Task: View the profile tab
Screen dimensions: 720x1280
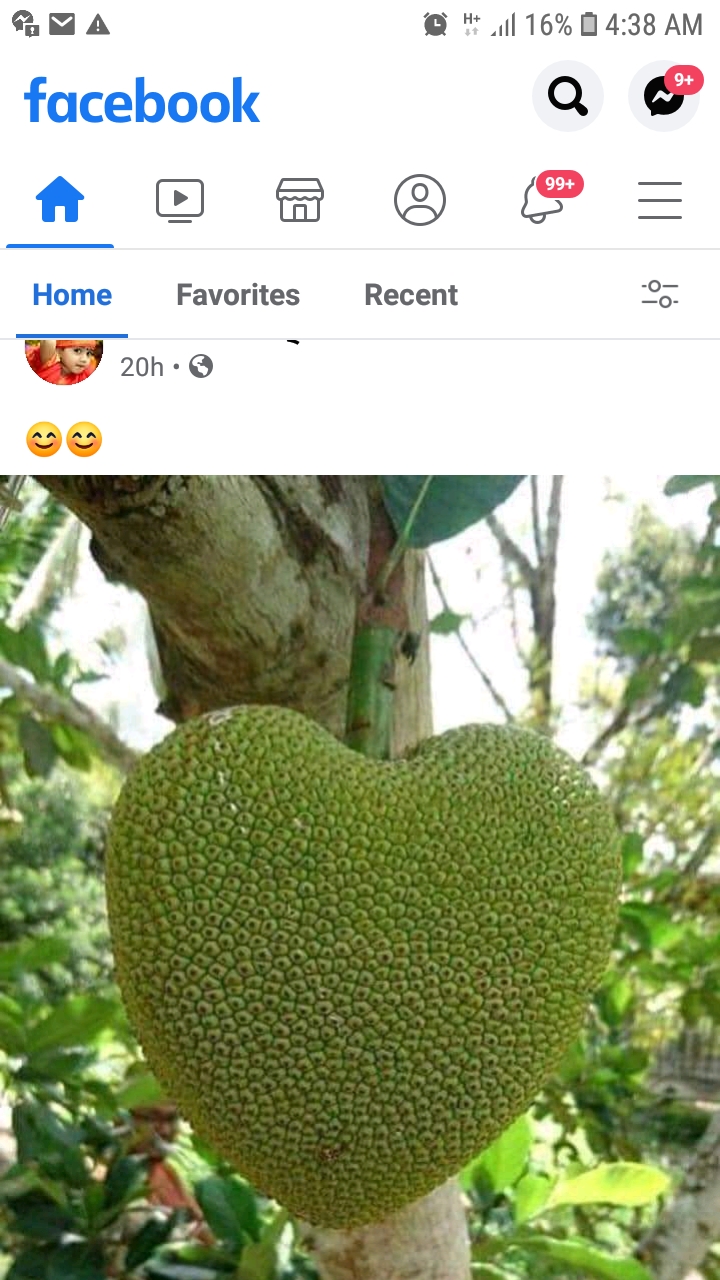Action: click(420, 200)
